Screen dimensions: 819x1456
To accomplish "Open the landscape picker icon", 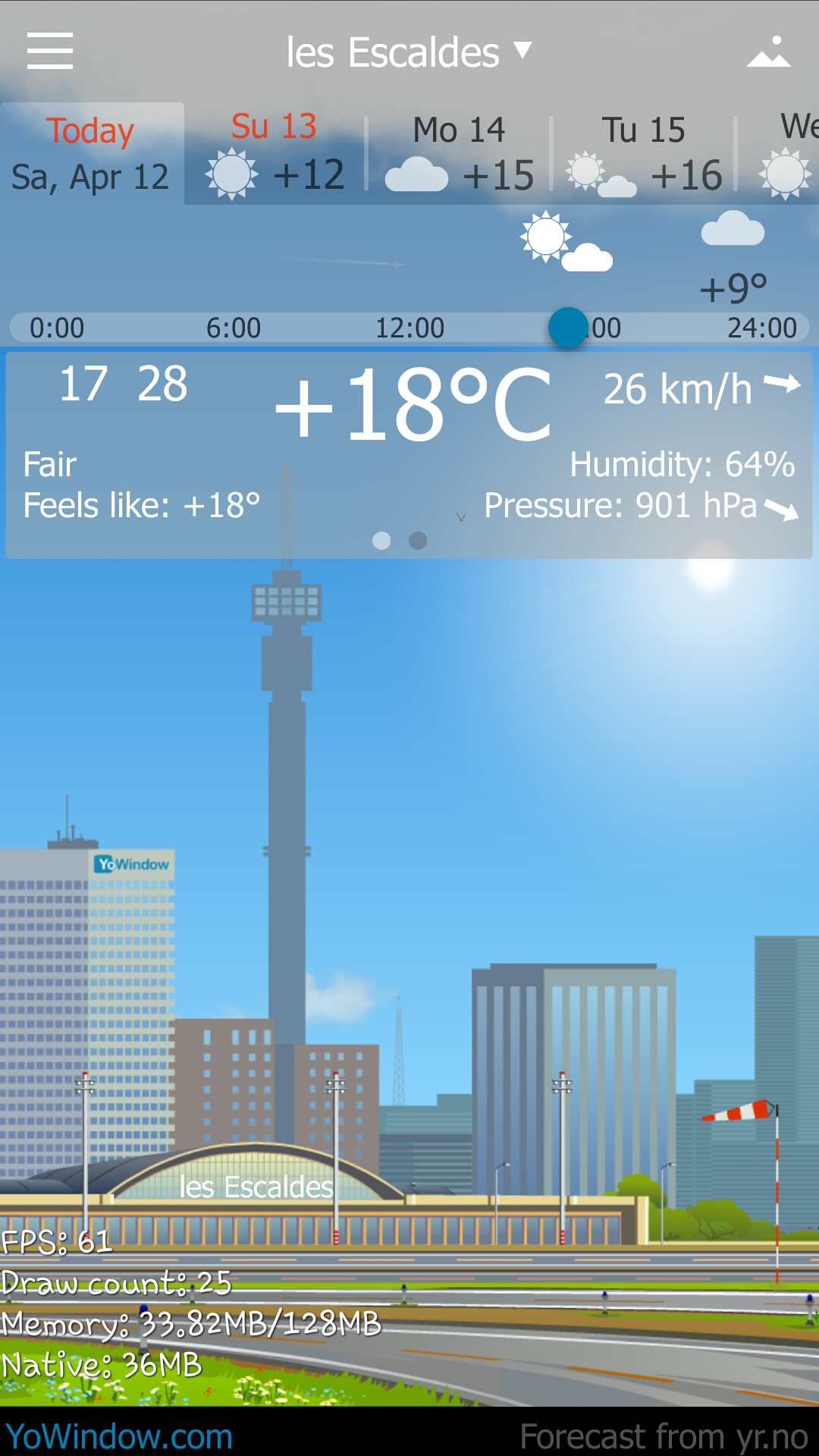I will pyautogui.click(x=768, y=52).
